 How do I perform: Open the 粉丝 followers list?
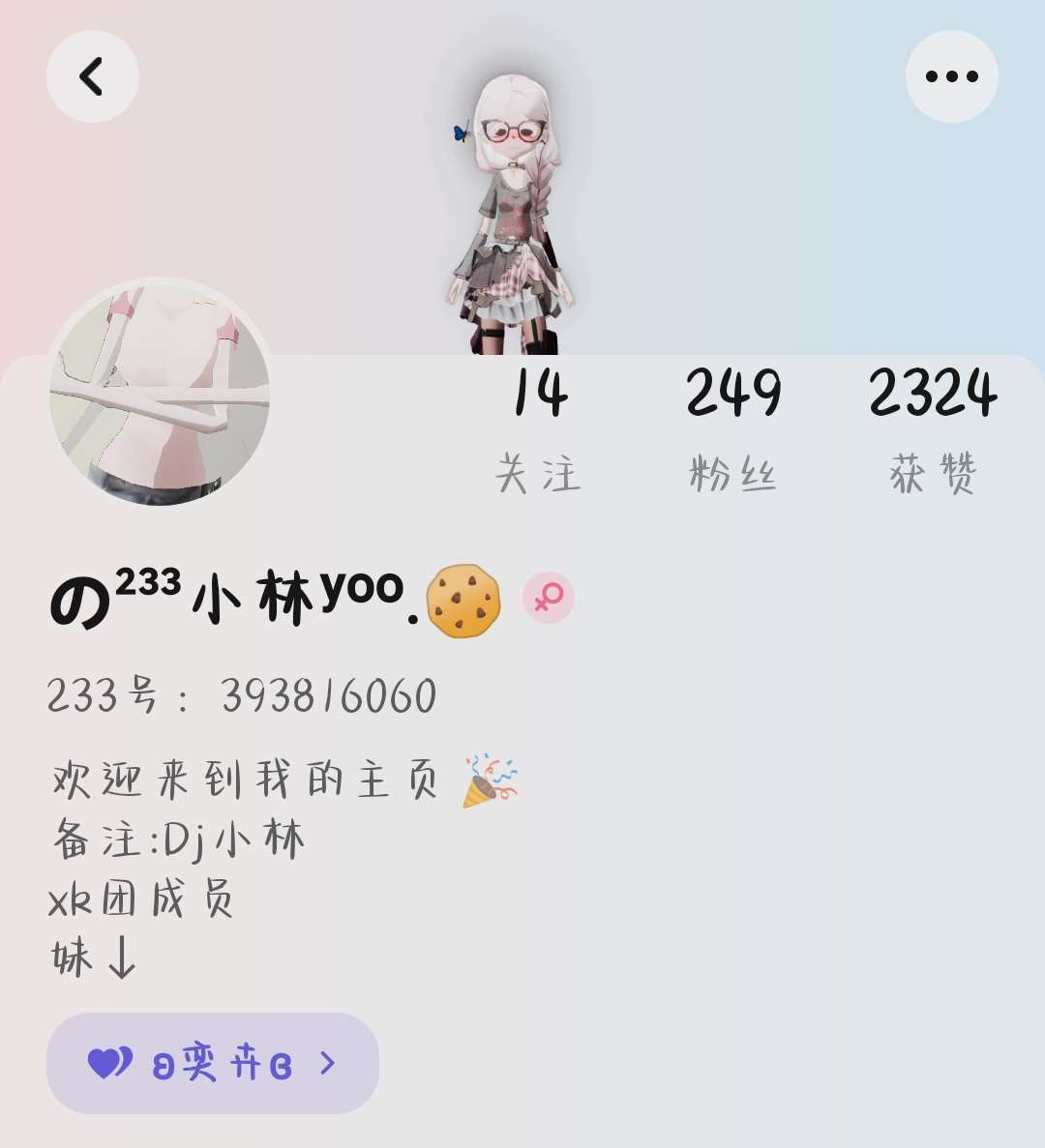(733, 430)
